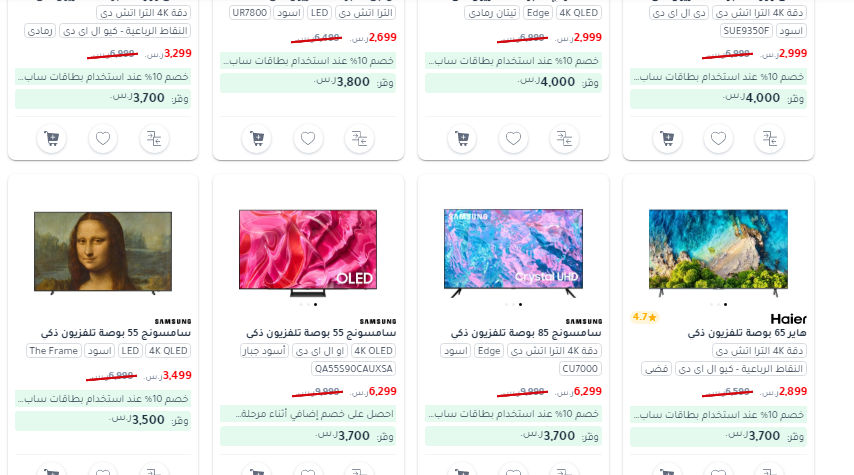Viewport: 854px width, 475px height.
Task: Add the 3,299 priced TV to wishlist
Action: tap(103, 139)
